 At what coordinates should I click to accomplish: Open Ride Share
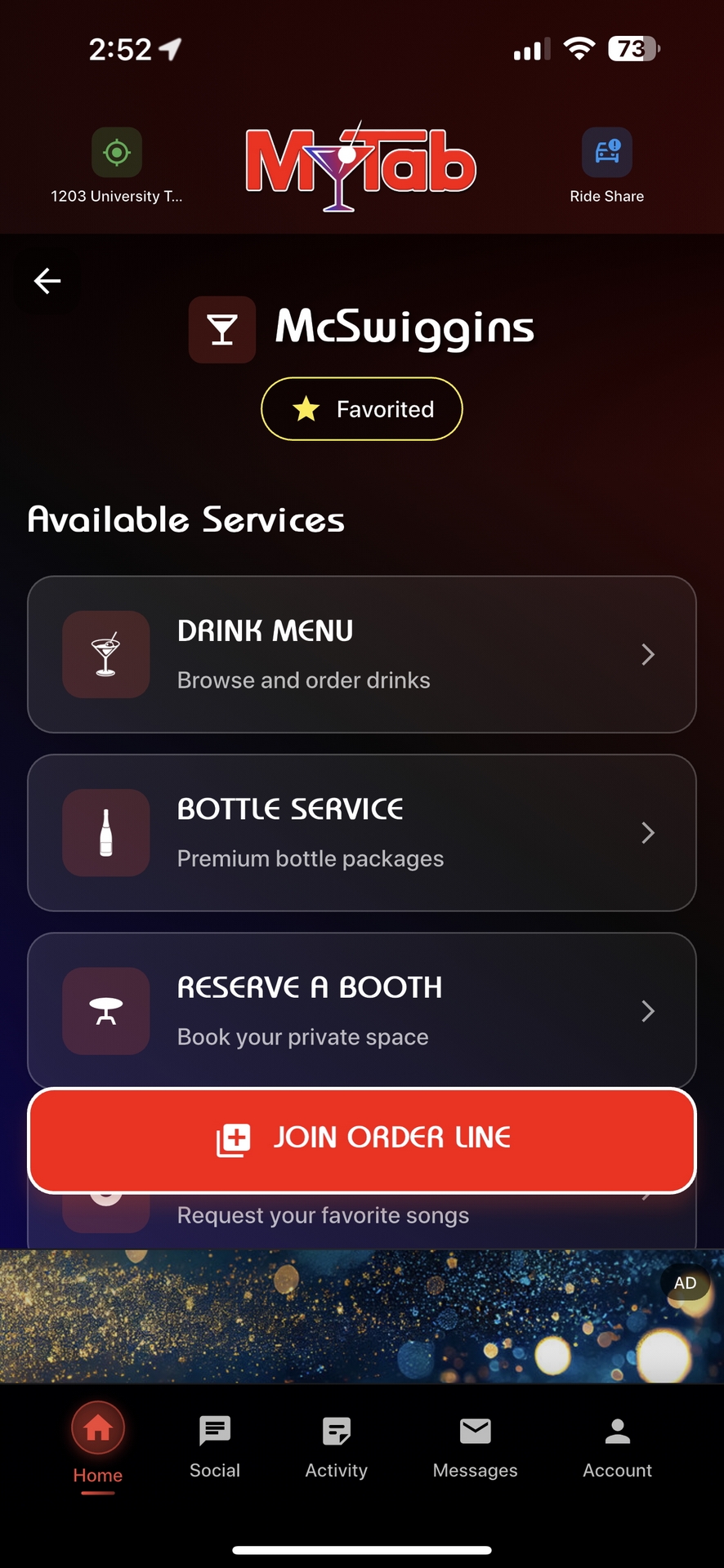pyautogui.click(x=606, y=166)
